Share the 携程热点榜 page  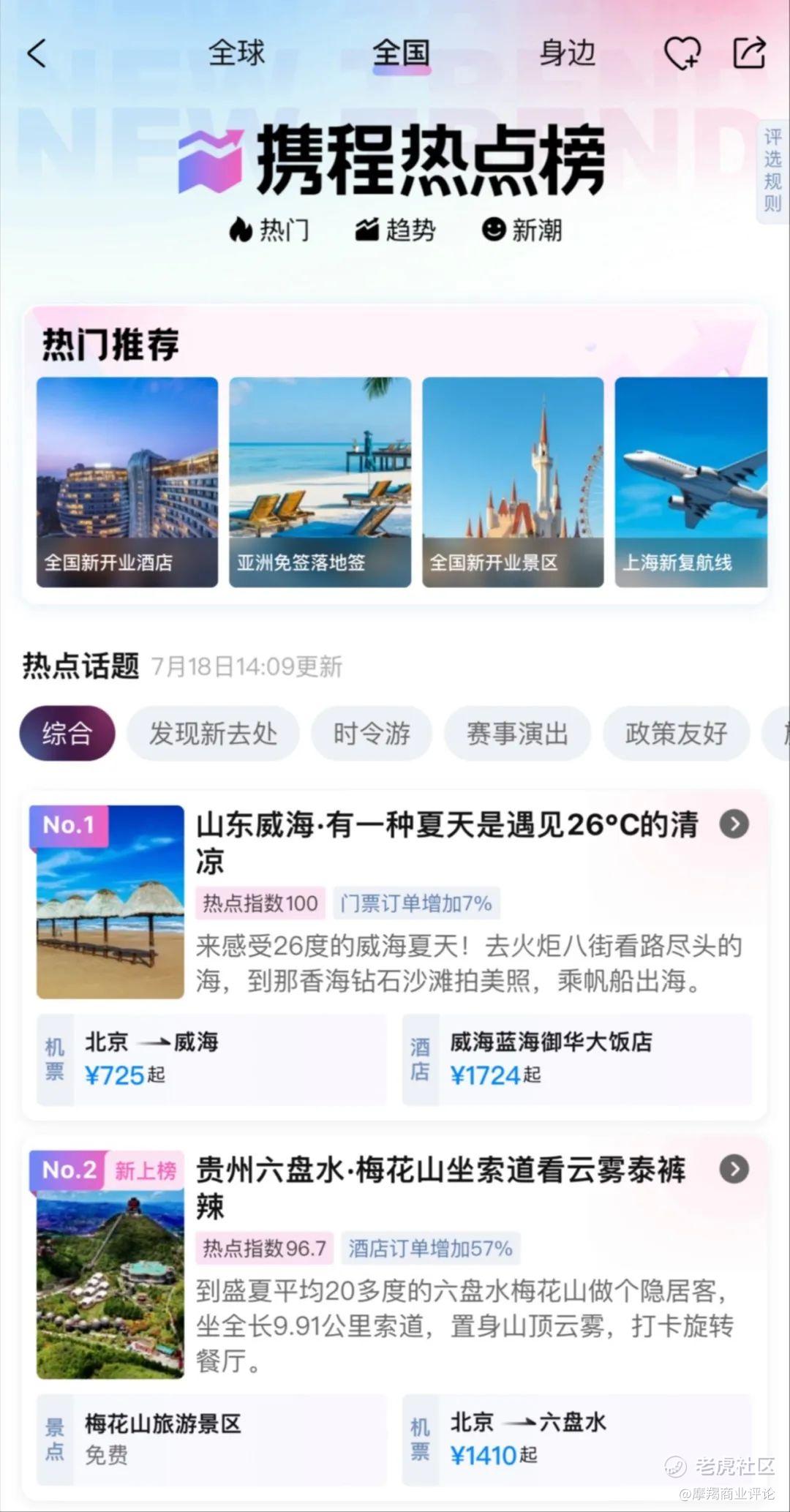pyautogui.click(x=749, y=53)
